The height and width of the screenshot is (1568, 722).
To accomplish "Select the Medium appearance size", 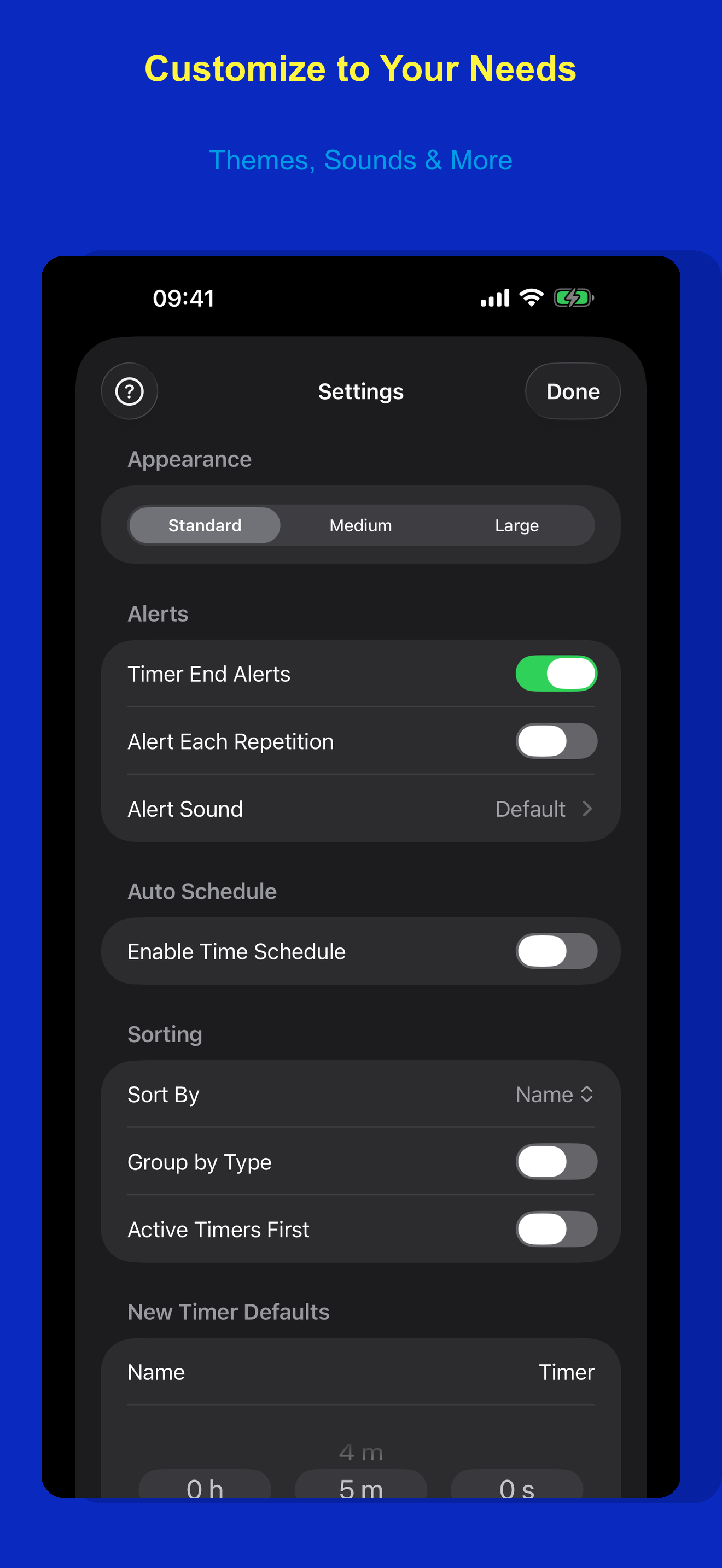I will tap(360, 525).
